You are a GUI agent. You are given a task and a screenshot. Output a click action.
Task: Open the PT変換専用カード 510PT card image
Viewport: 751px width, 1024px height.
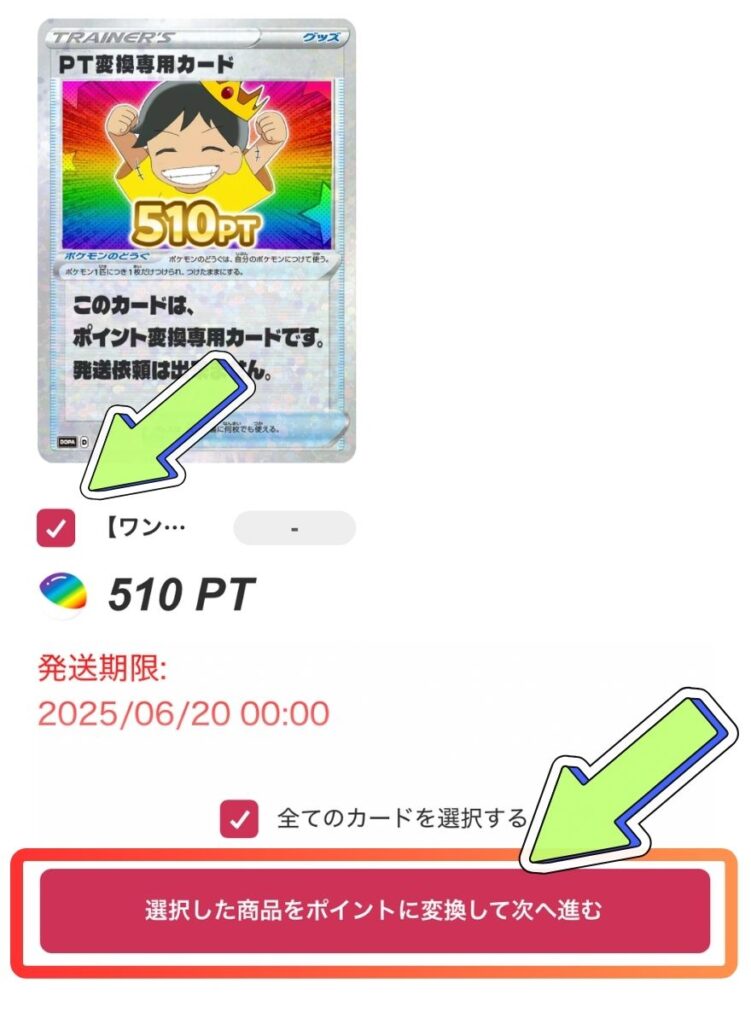click(x=196, y=240)
